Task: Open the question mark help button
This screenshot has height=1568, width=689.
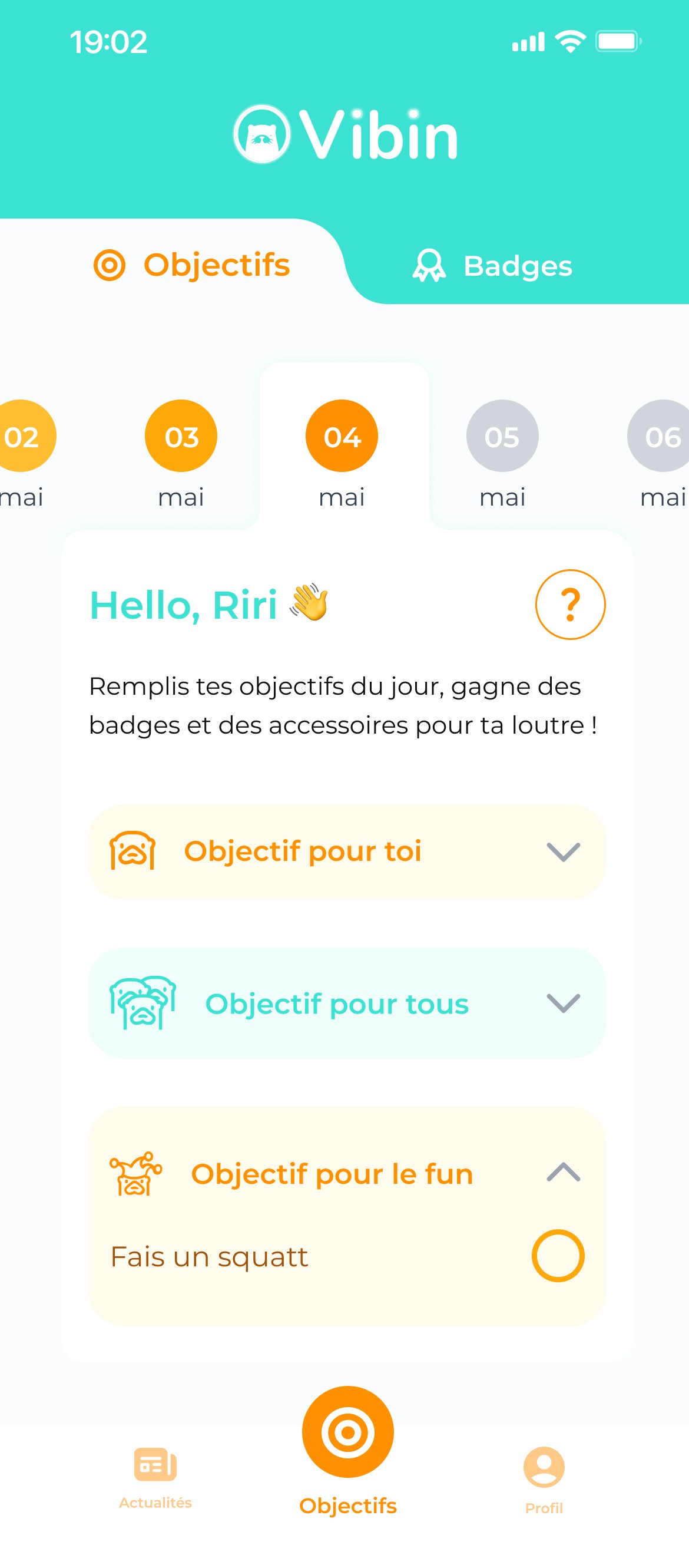Action: click(570, 604)
